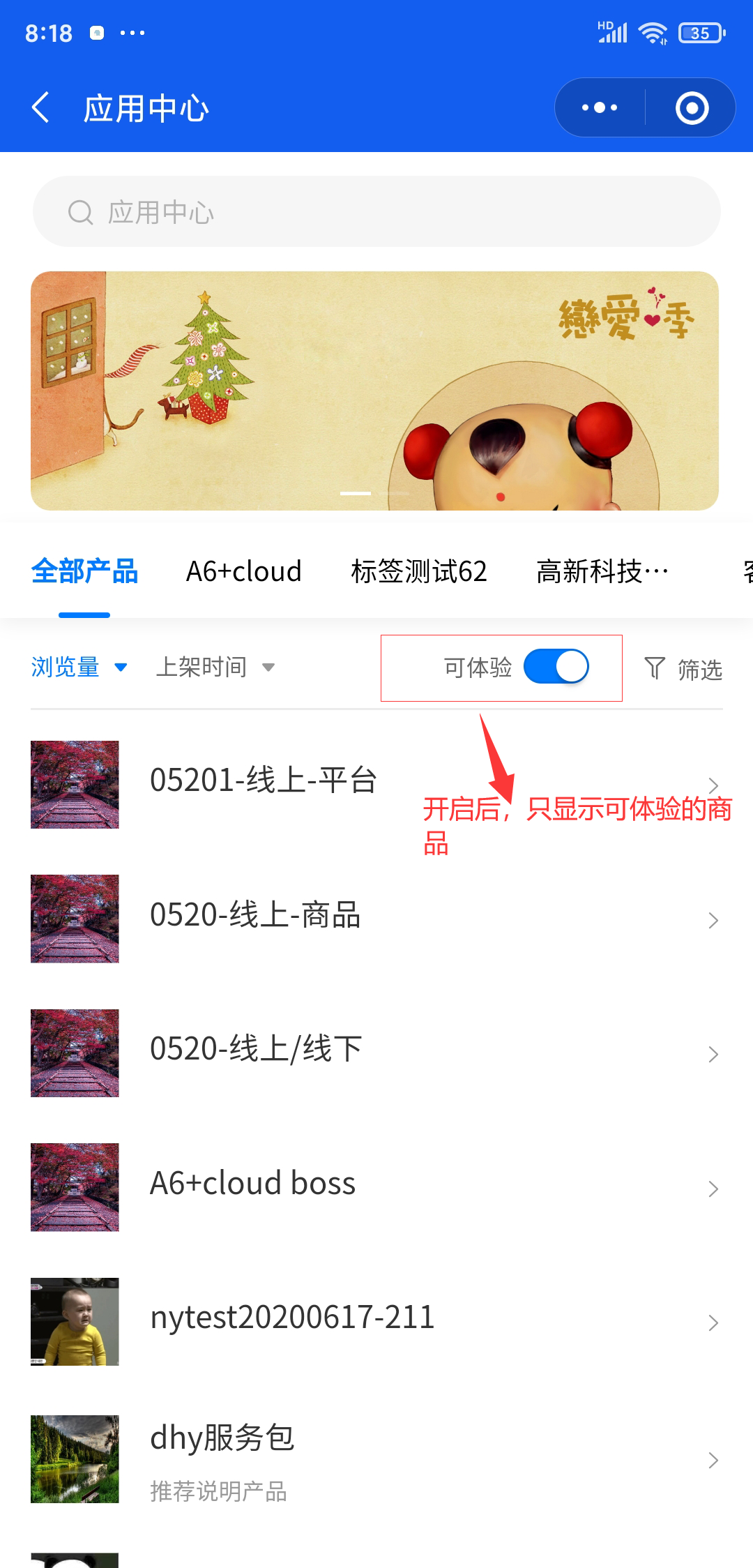The width and height of the screenshot is (753, 1568).
Task: Open product 0520-线上-商品
Action: pyautogui.click(x=376, y=917)
